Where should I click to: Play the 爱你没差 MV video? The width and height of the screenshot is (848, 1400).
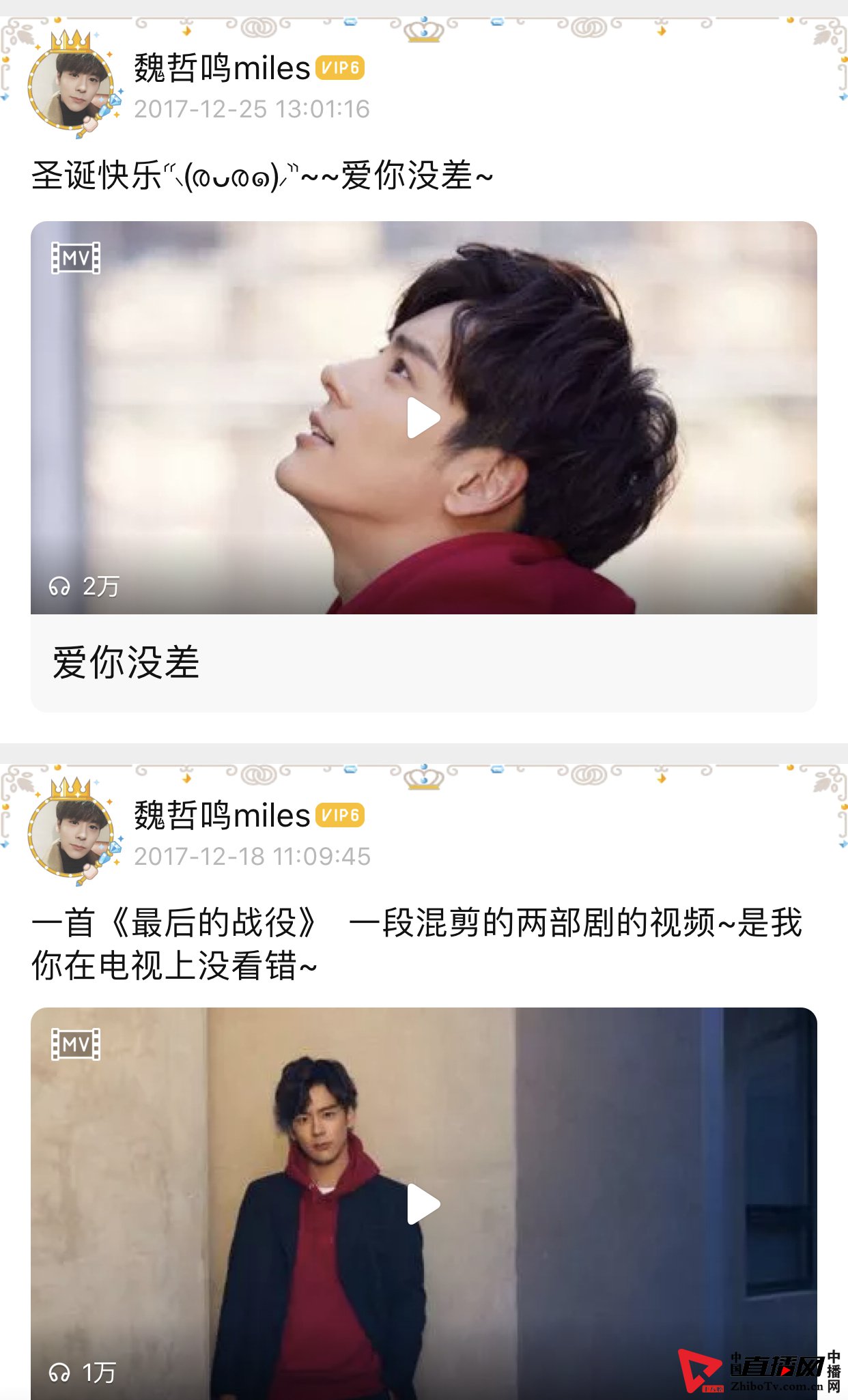pos(423,418)
